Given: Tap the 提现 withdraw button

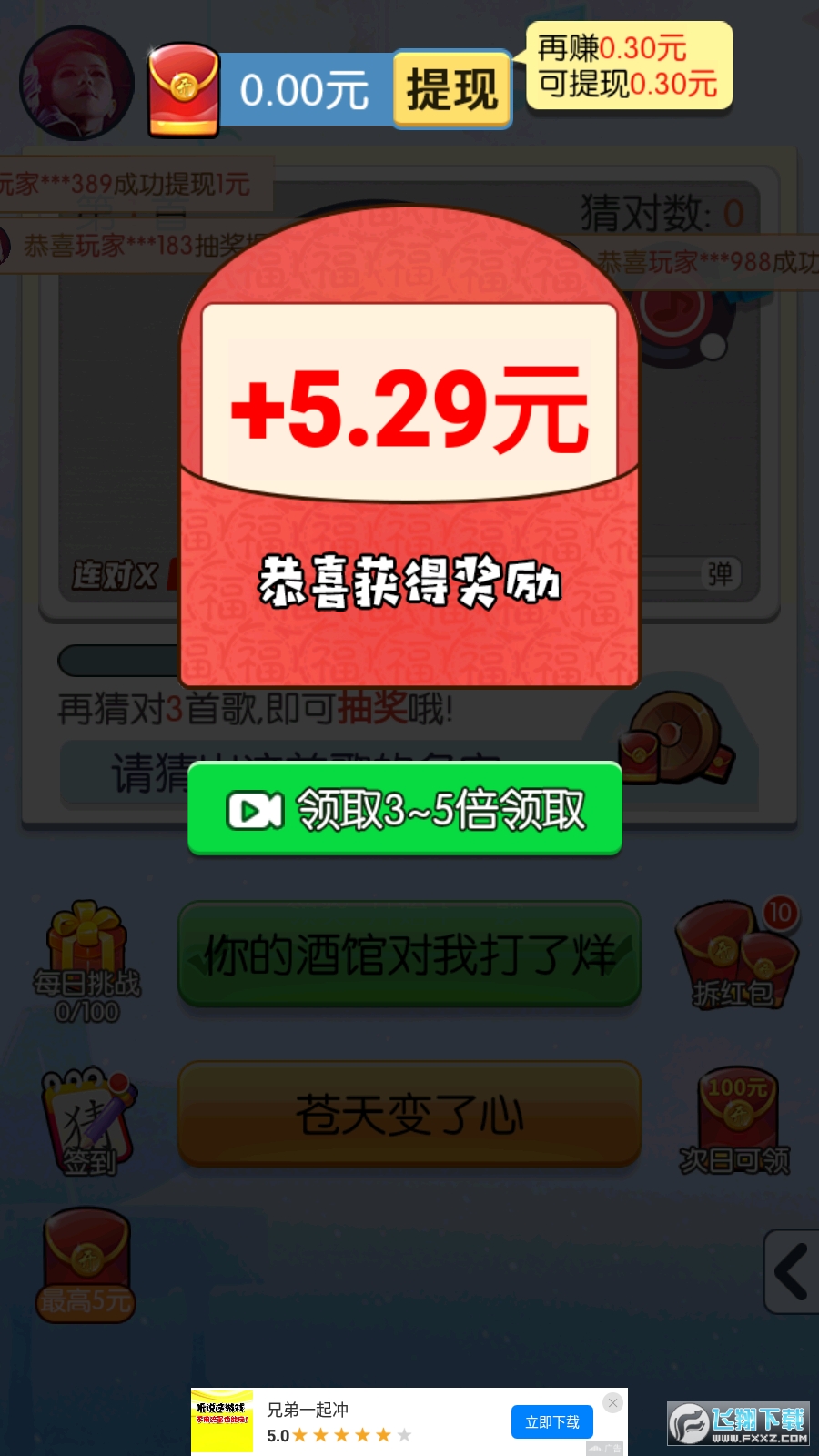Looking at the screenshot, I should [x=452, y=89].
